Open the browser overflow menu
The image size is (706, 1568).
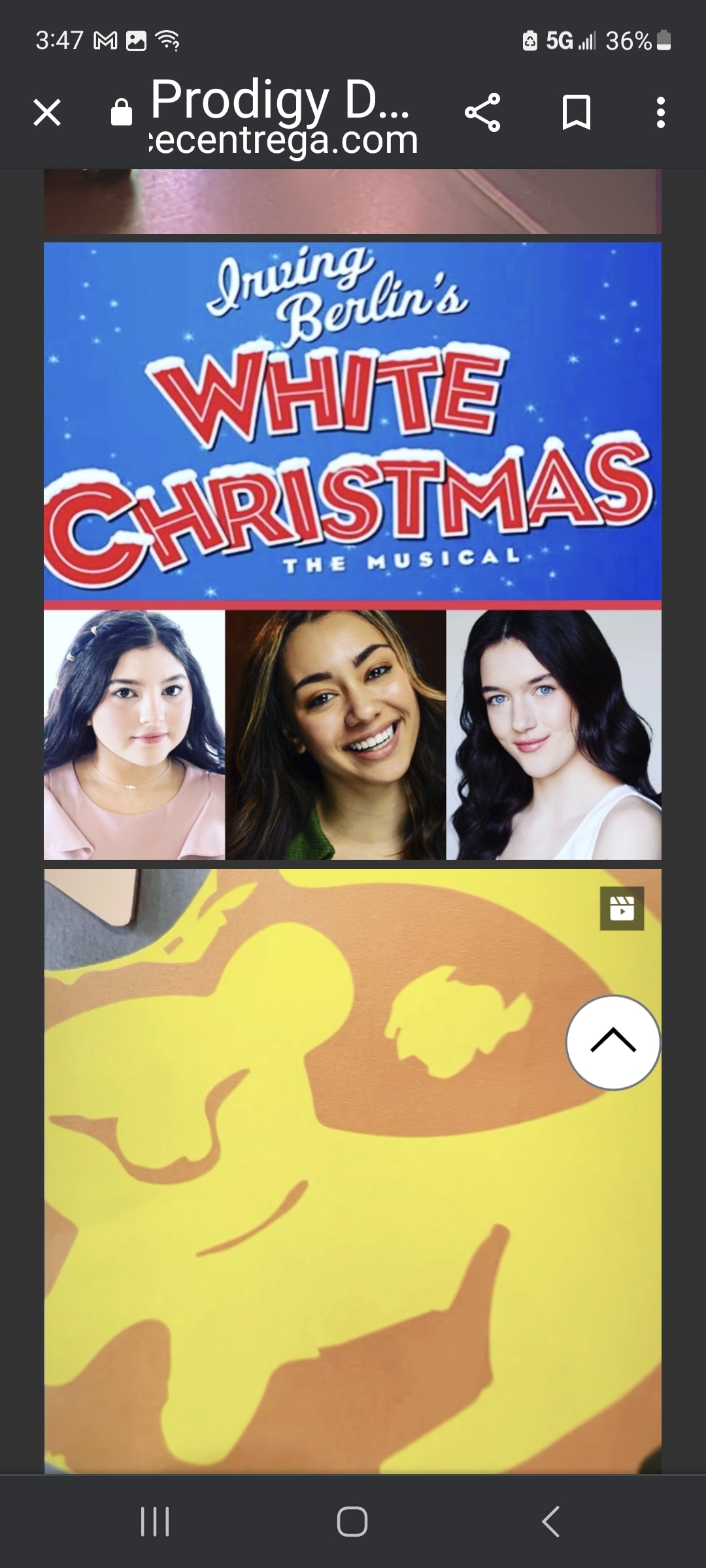click(661, 112)
